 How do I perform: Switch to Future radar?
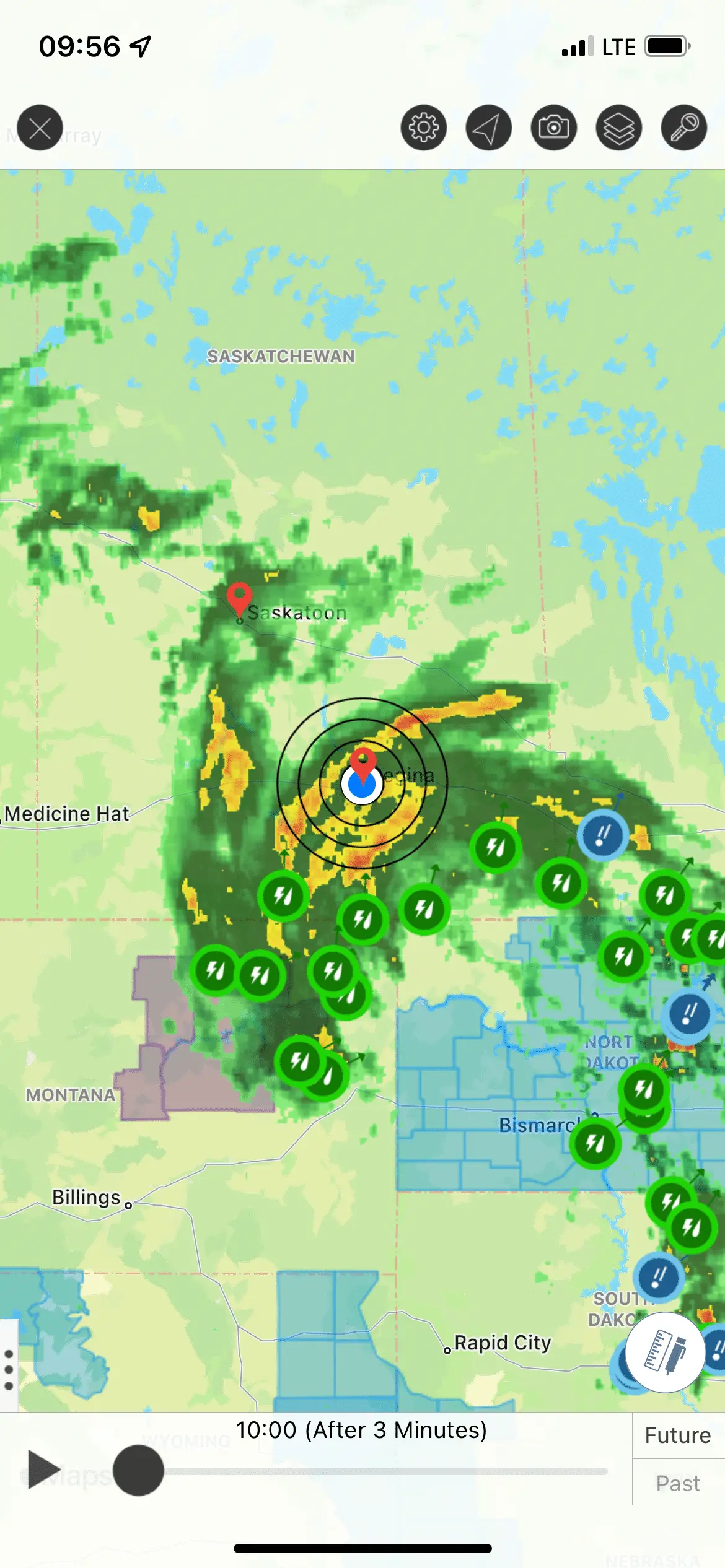pos(678,1435)
